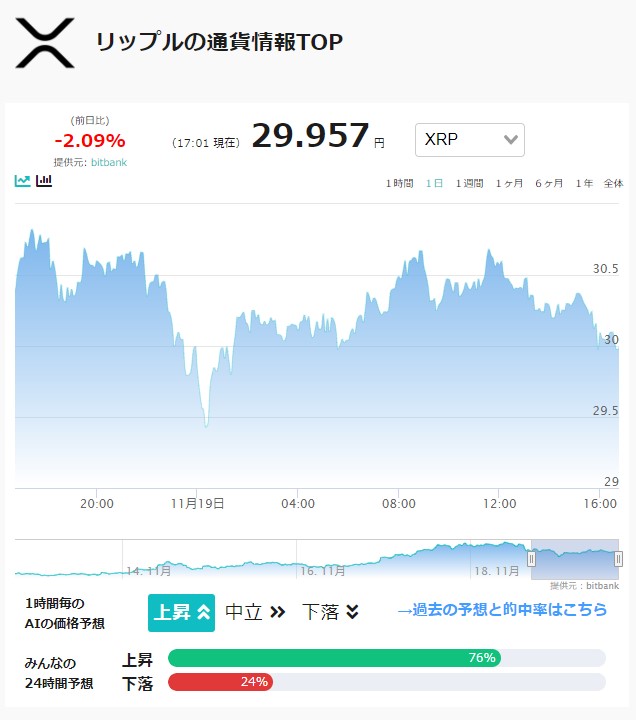Tap the left handle of chart navigator
This screenshot has height=720, width=636.
point(531,559)
